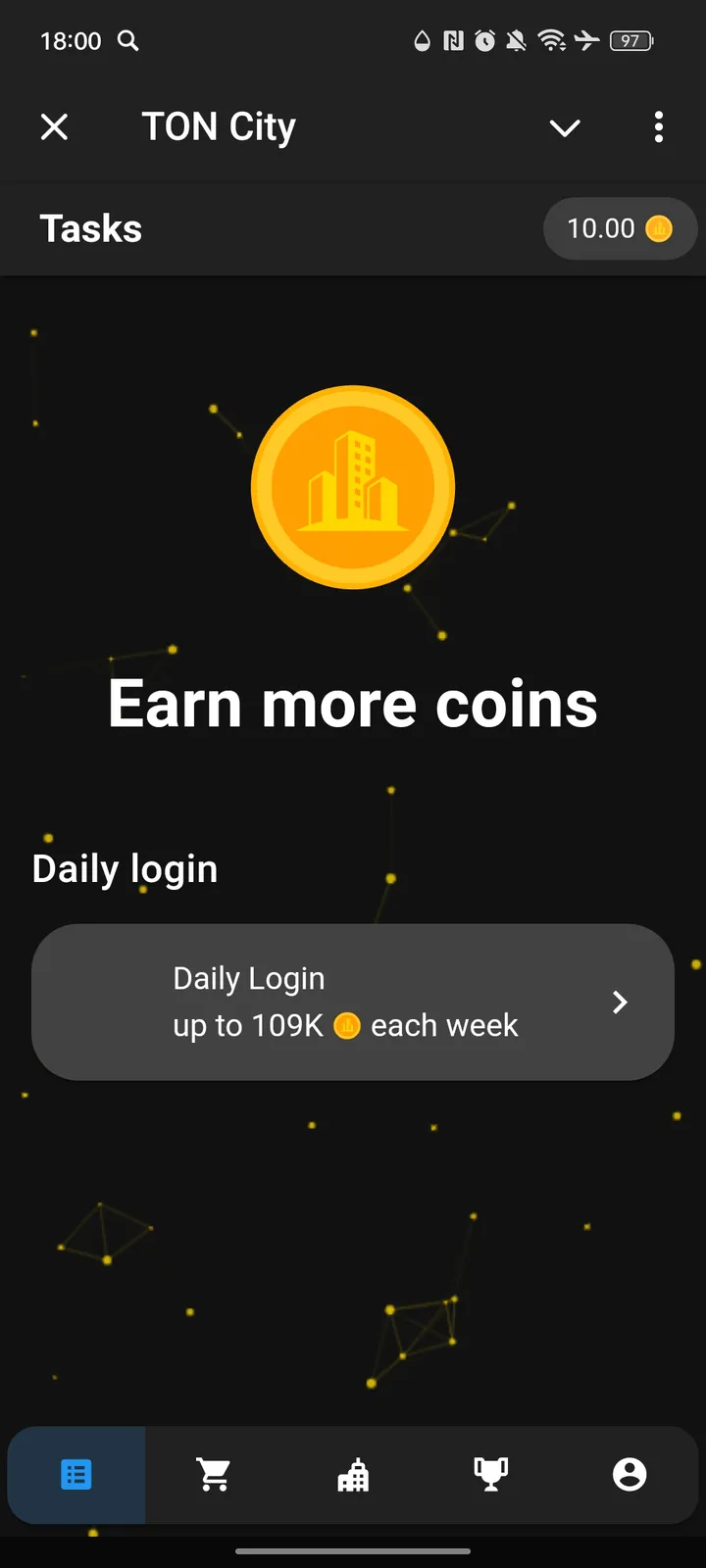Open the shop via shopping cart icon
The height and width of the screenshot is (1568, 706).
[x=214, y=1473]
